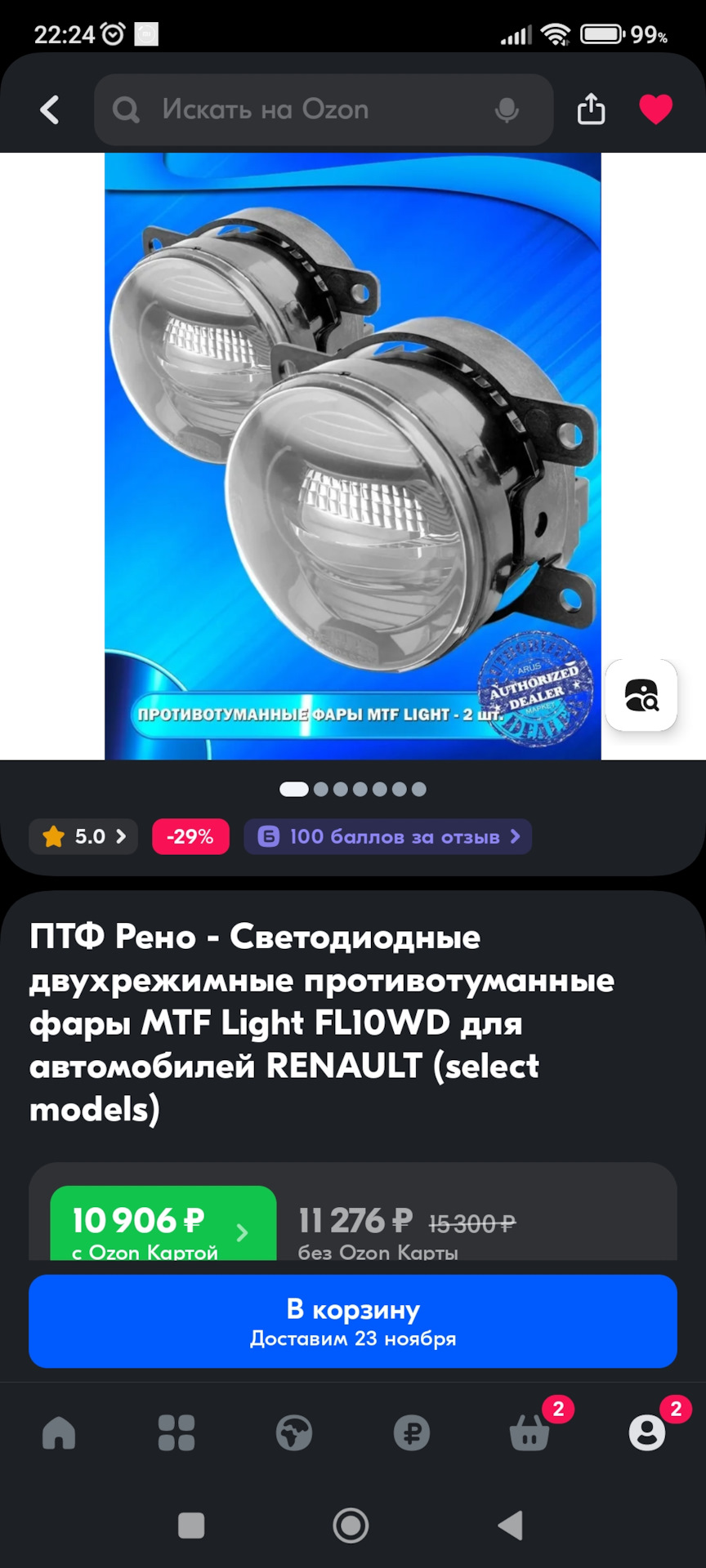706x1568 pixels.
Task: Remove the product from favorites
Action: click(x=655, y=109)
